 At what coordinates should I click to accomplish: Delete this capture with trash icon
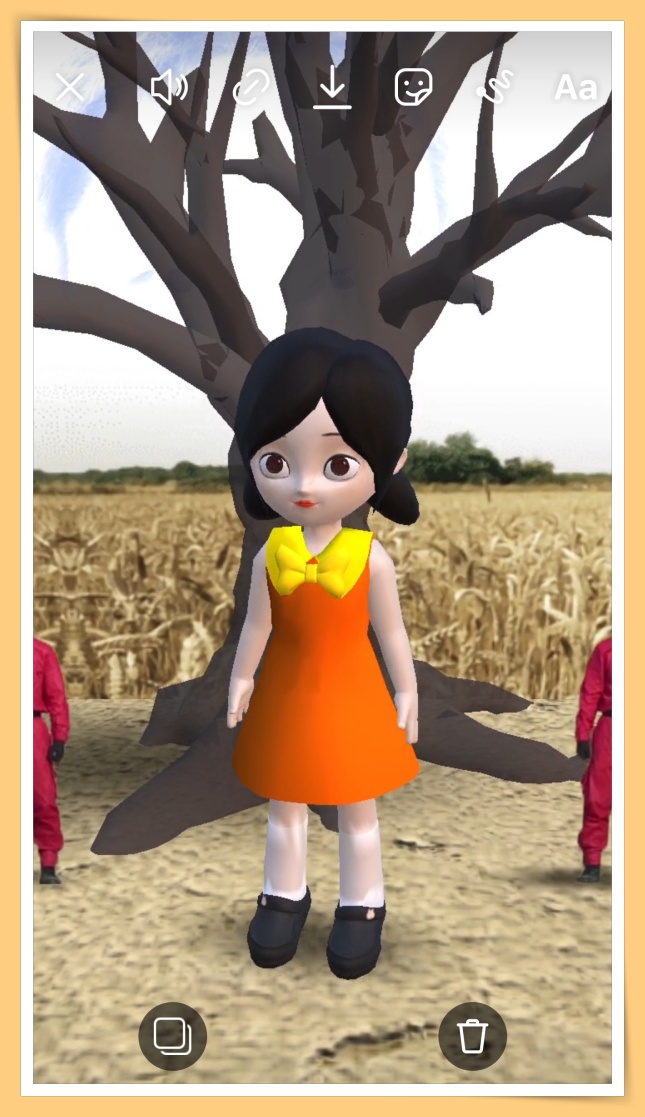tap(472, 1036)
